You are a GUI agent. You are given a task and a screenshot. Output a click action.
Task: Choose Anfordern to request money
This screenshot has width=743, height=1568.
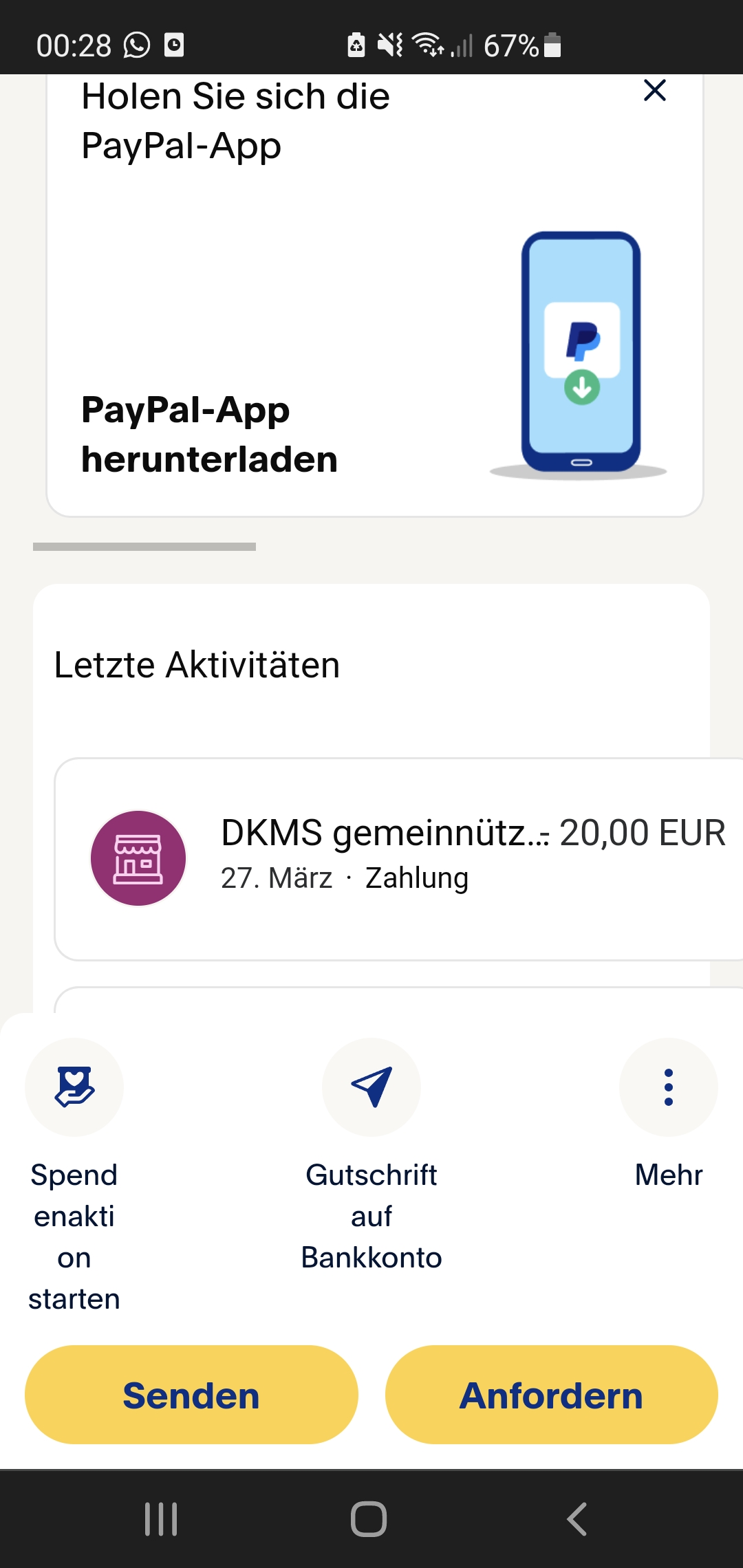[551, 1395]
